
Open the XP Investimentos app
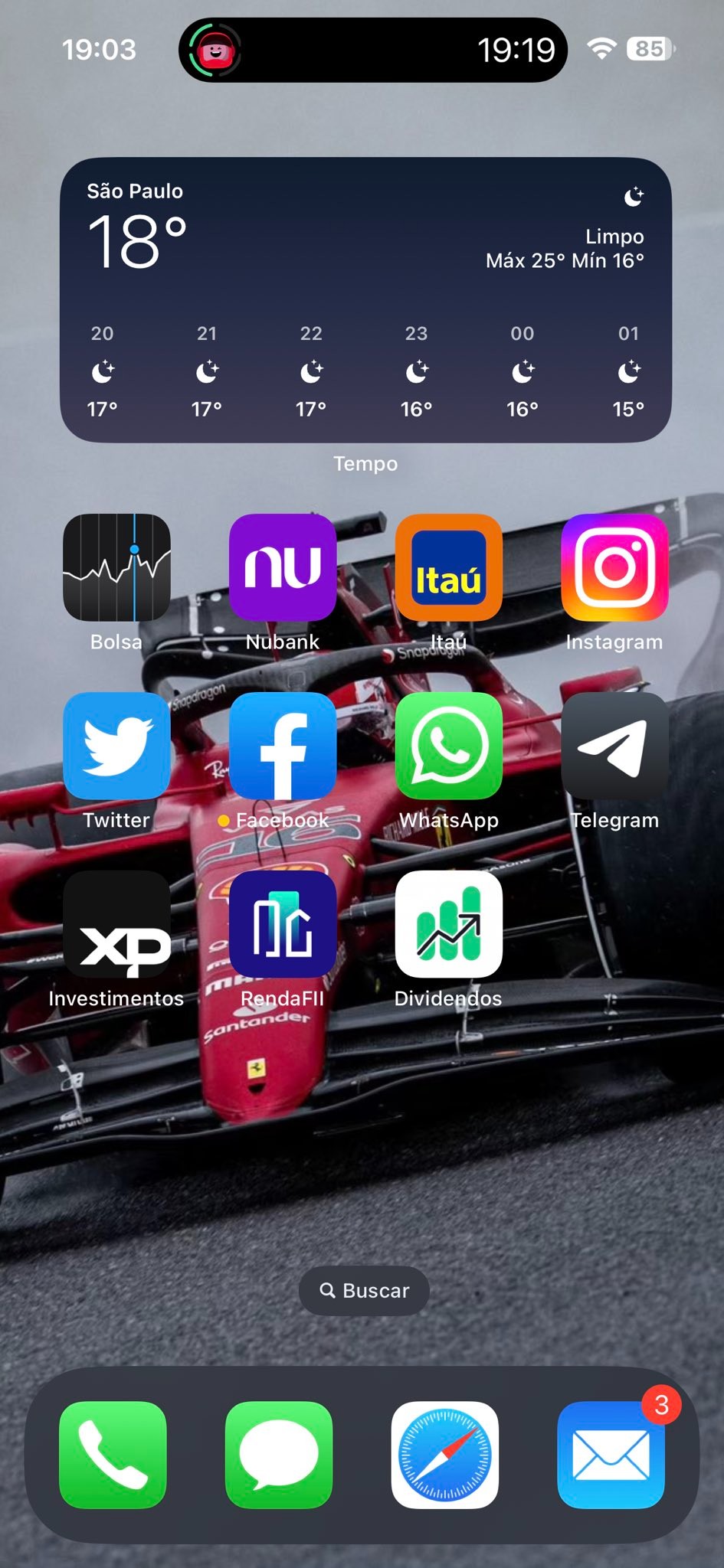click(116, 924)
